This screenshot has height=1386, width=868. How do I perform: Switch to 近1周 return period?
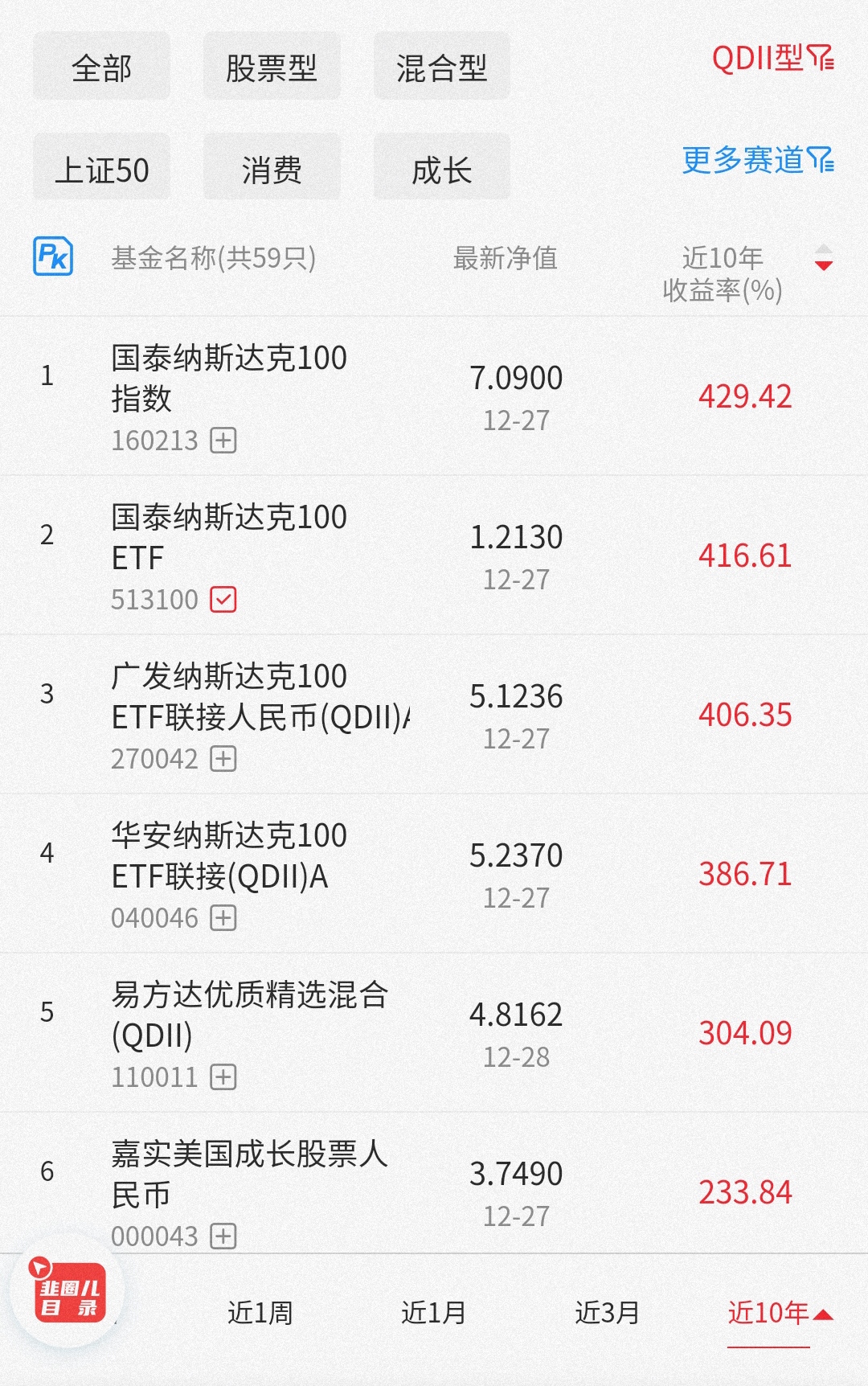[x=260, y=1313]
